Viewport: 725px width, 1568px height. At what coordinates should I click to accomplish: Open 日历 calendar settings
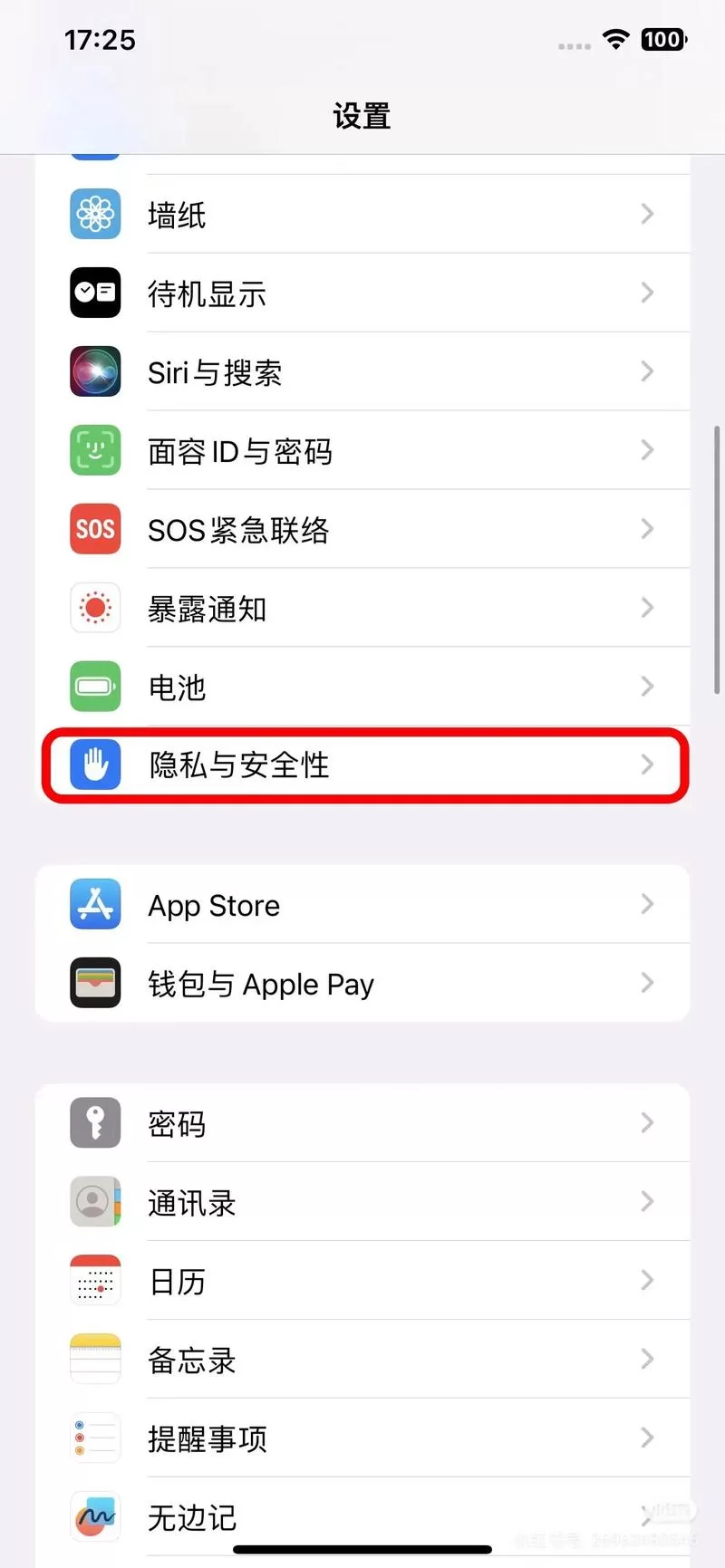pos(362,1282)
